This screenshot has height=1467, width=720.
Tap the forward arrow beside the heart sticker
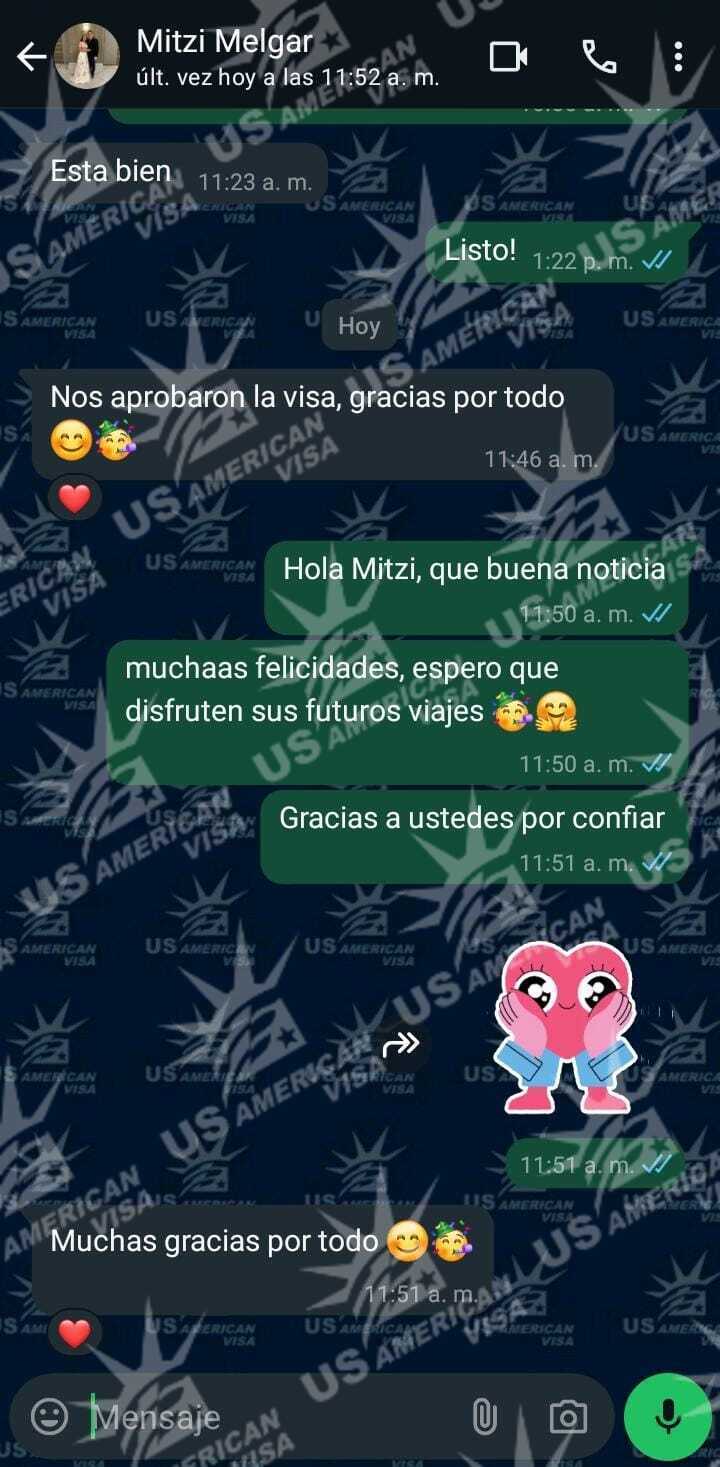pyautogui.click(x=400, y=1045)
